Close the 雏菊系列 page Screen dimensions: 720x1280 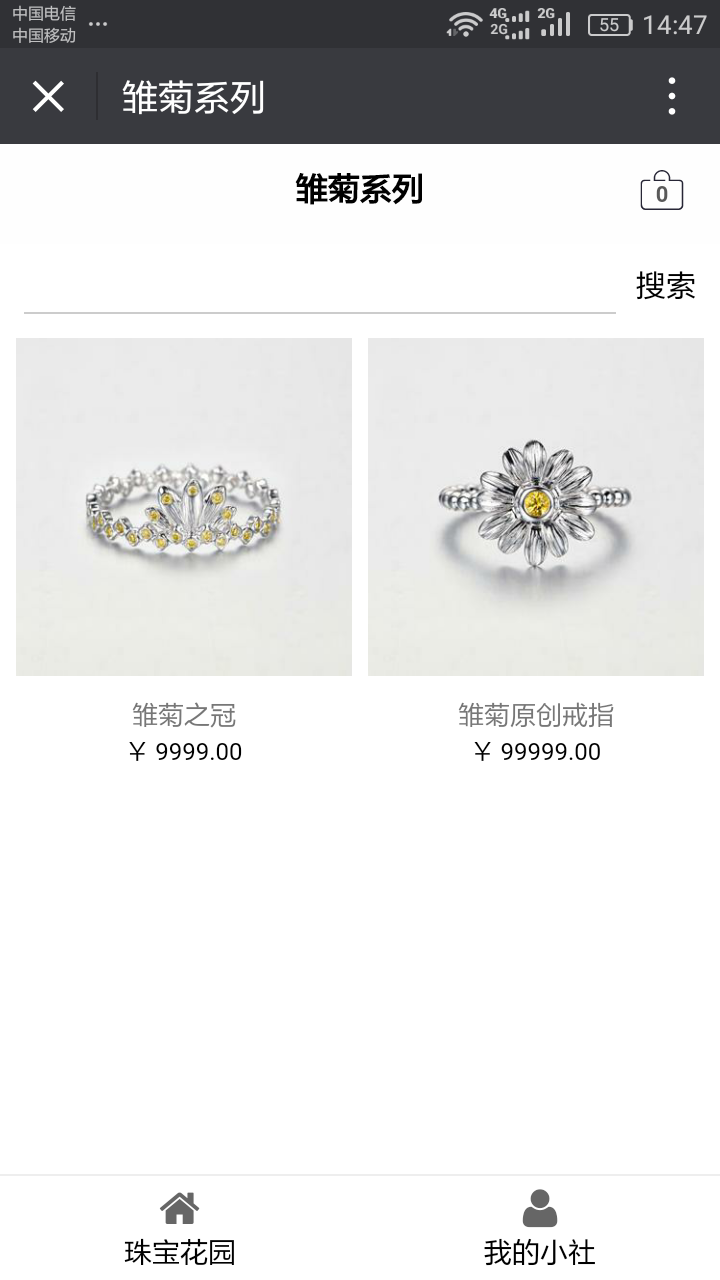click(48, 97)
